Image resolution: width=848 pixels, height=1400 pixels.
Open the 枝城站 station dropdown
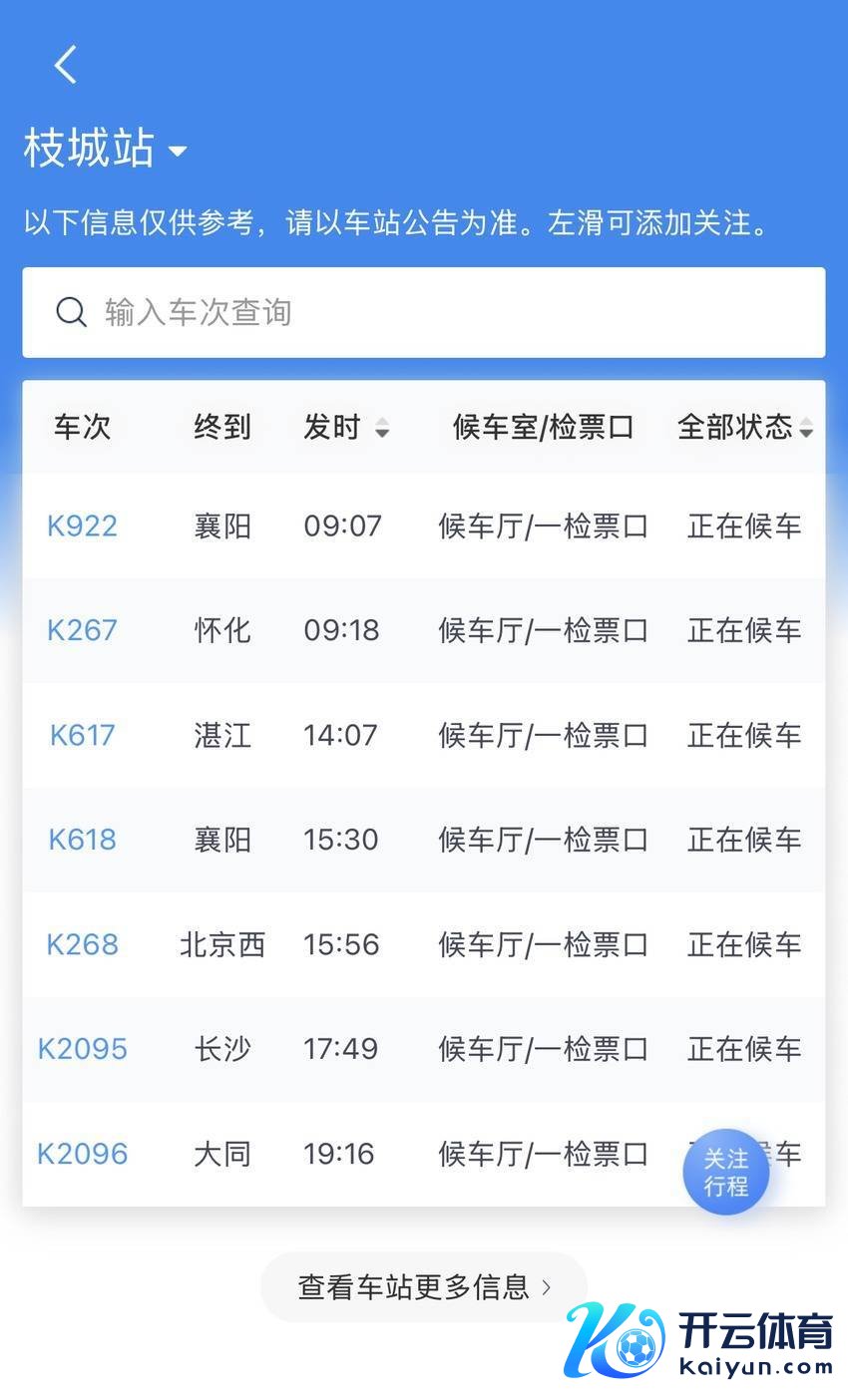[x=105, y=150]
